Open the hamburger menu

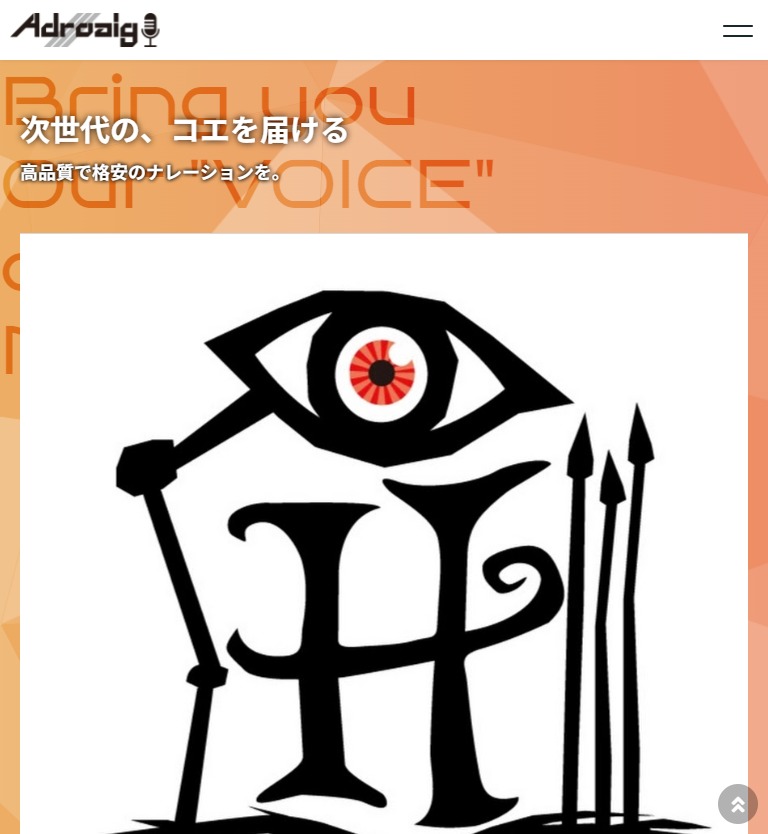click(x=738, y=31)
